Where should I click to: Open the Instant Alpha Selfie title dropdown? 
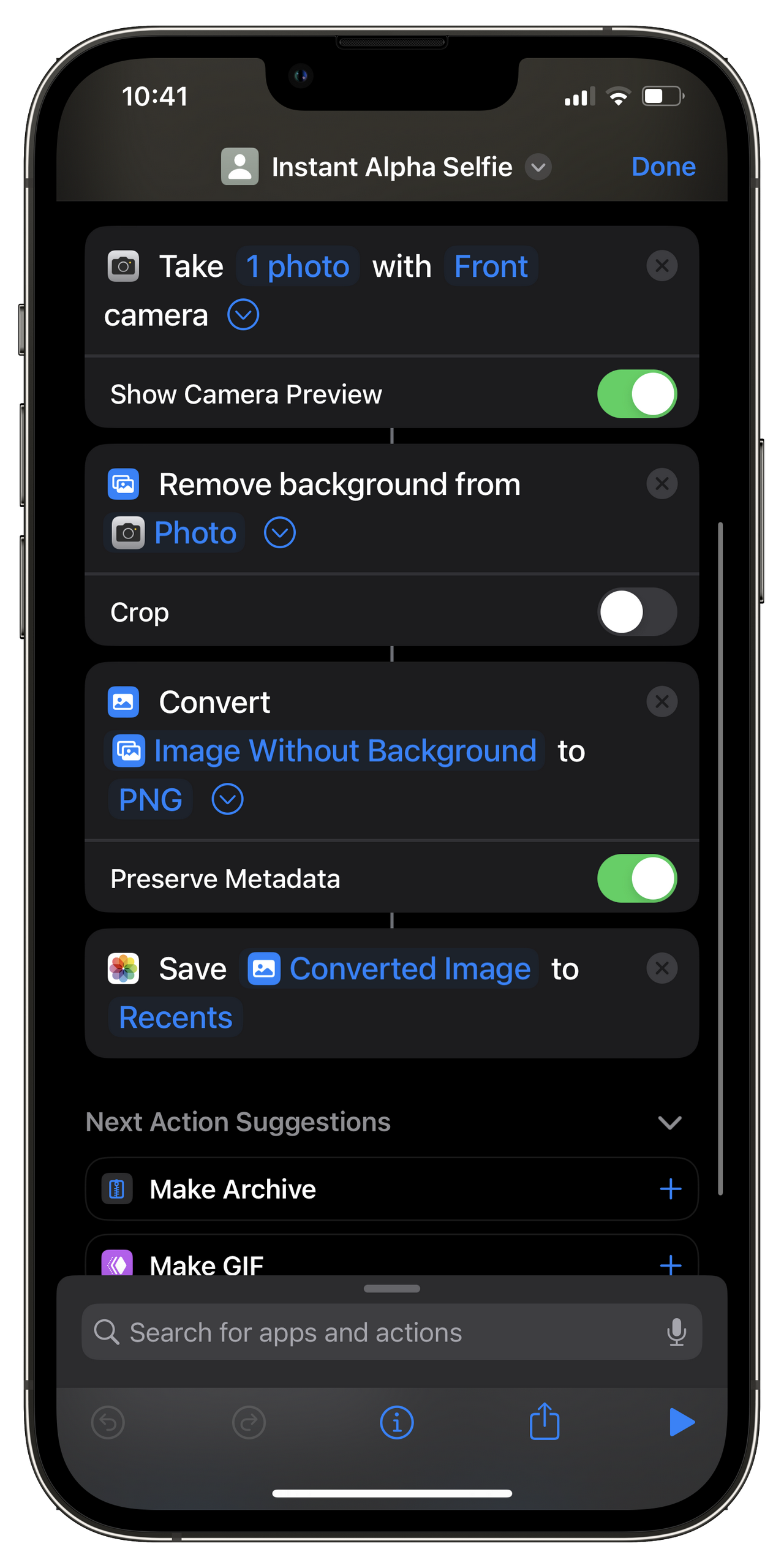click(538, 167)
